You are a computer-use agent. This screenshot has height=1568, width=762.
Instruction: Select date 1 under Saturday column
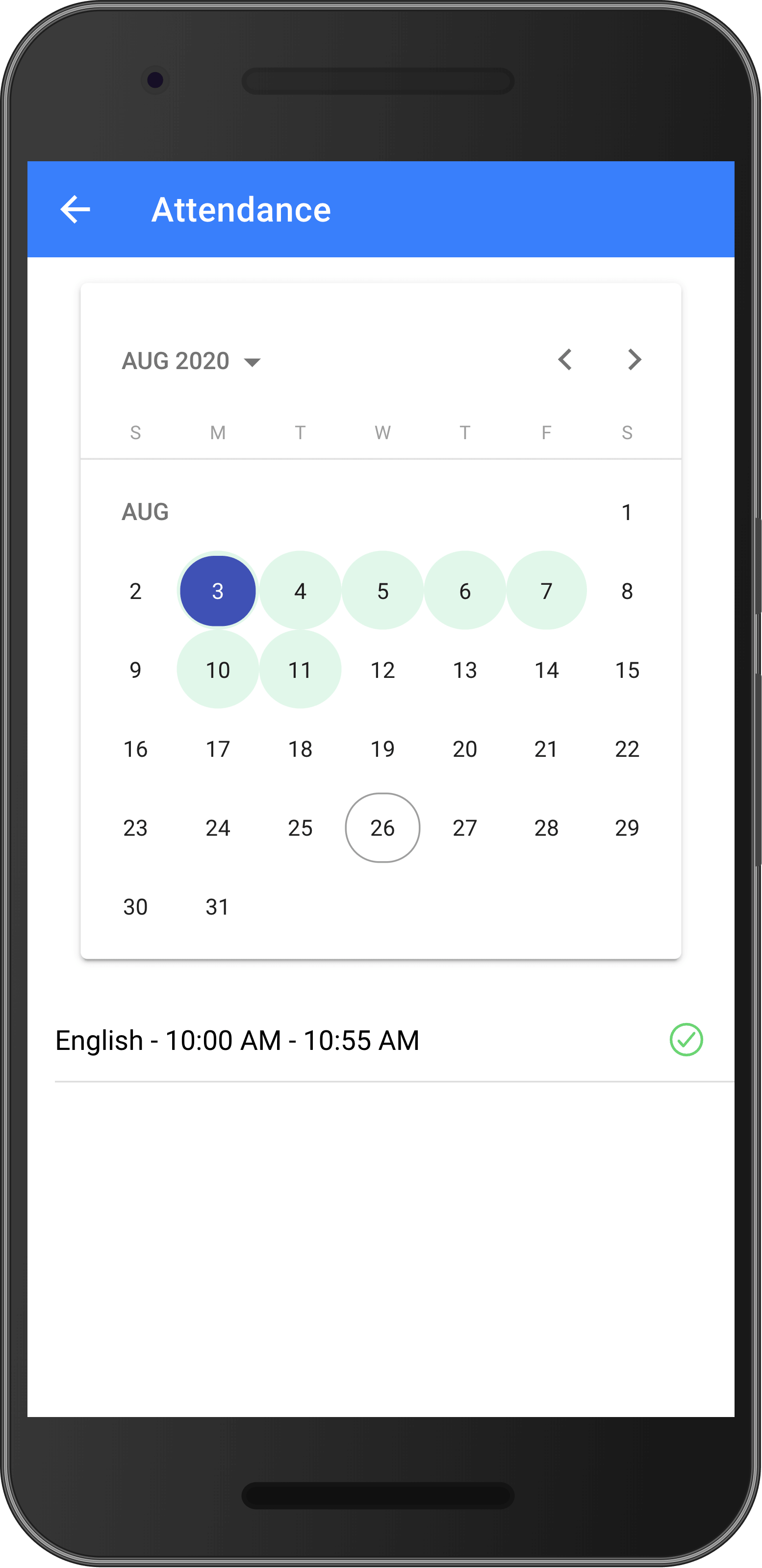pos(627,512)
